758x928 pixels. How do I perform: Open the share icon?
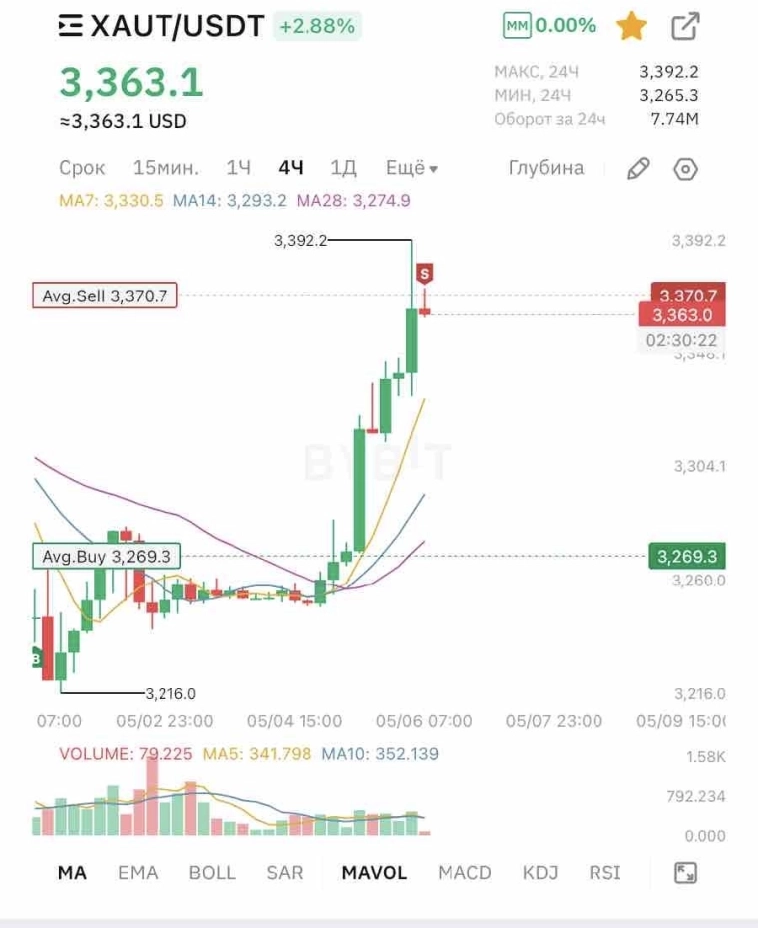coord(685,27)
